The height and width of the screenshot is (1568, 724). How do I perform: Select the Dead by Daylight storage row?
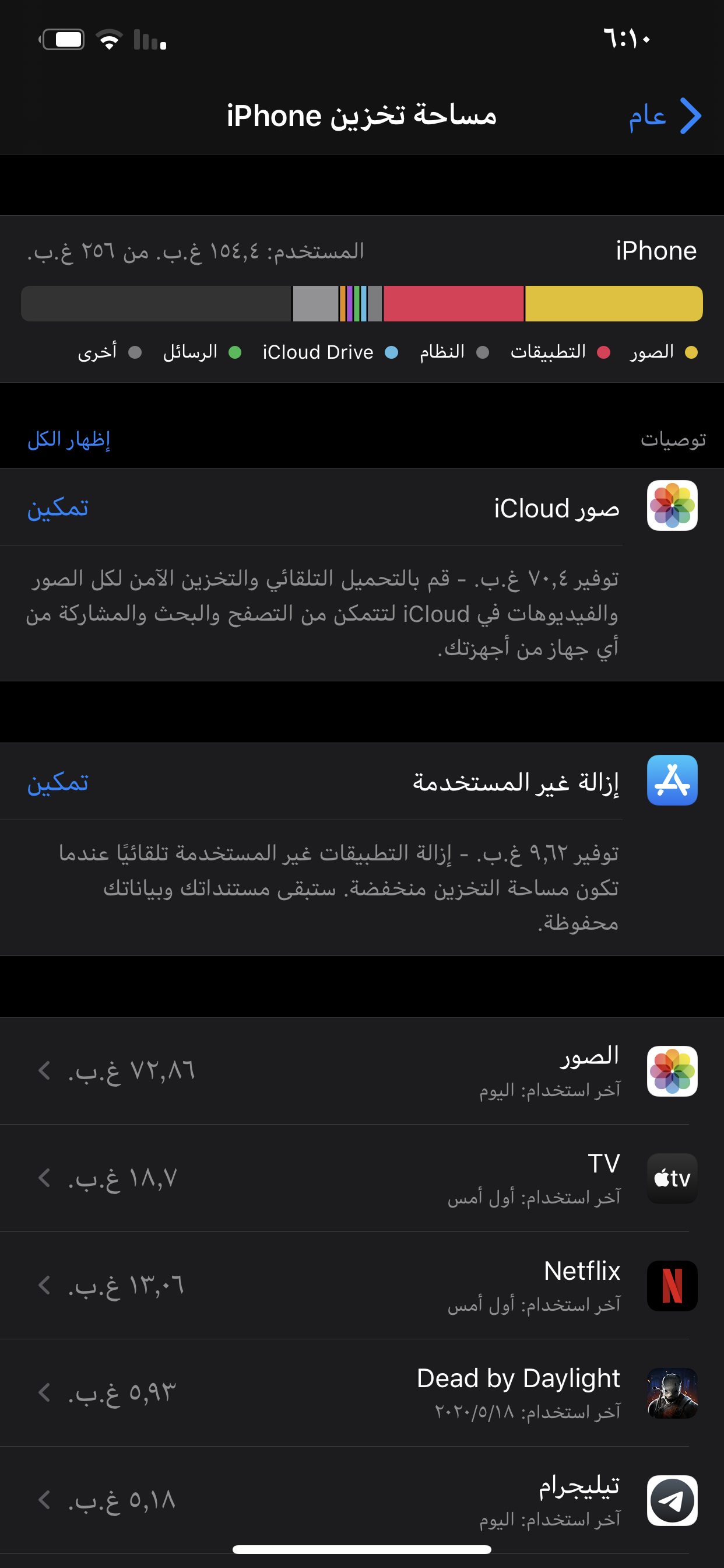click(362, 1392)
